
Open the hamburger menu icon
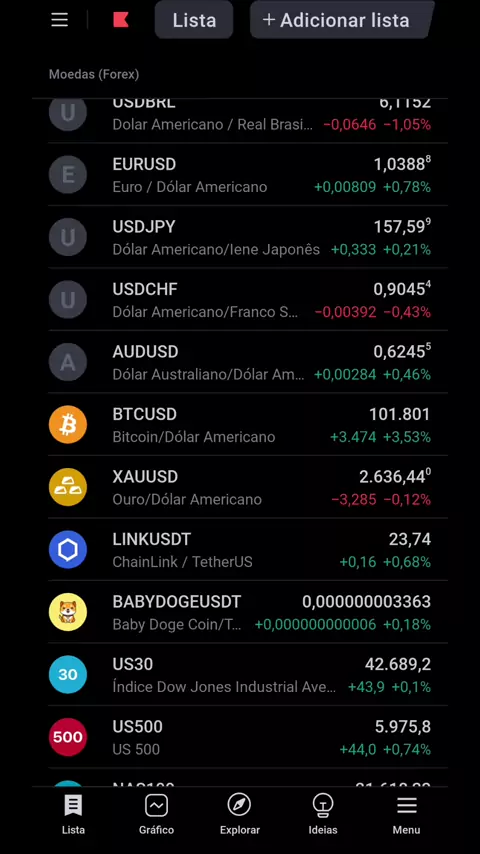[59, 20]
